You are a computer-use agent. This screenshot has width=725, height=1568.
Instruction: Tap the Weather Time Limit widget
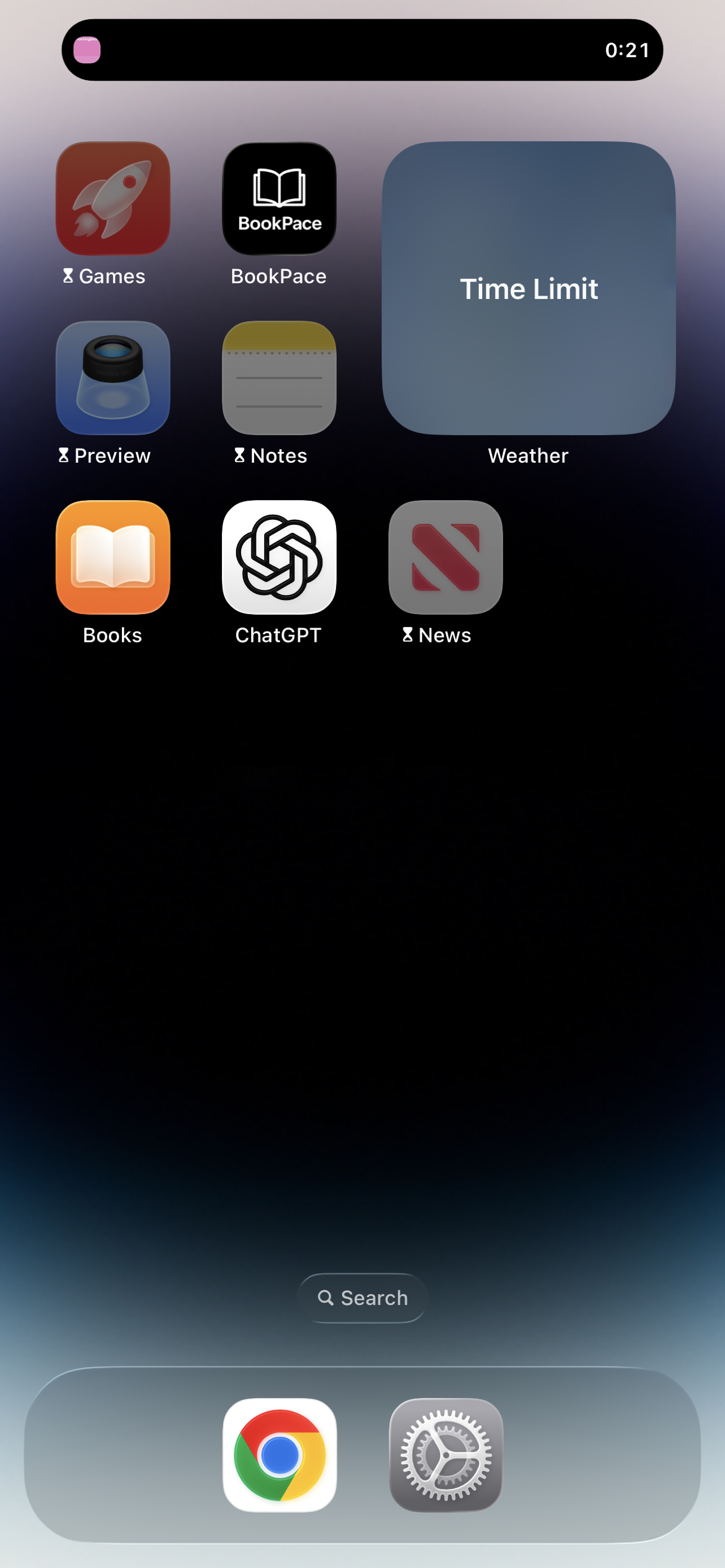pos(529,286)
